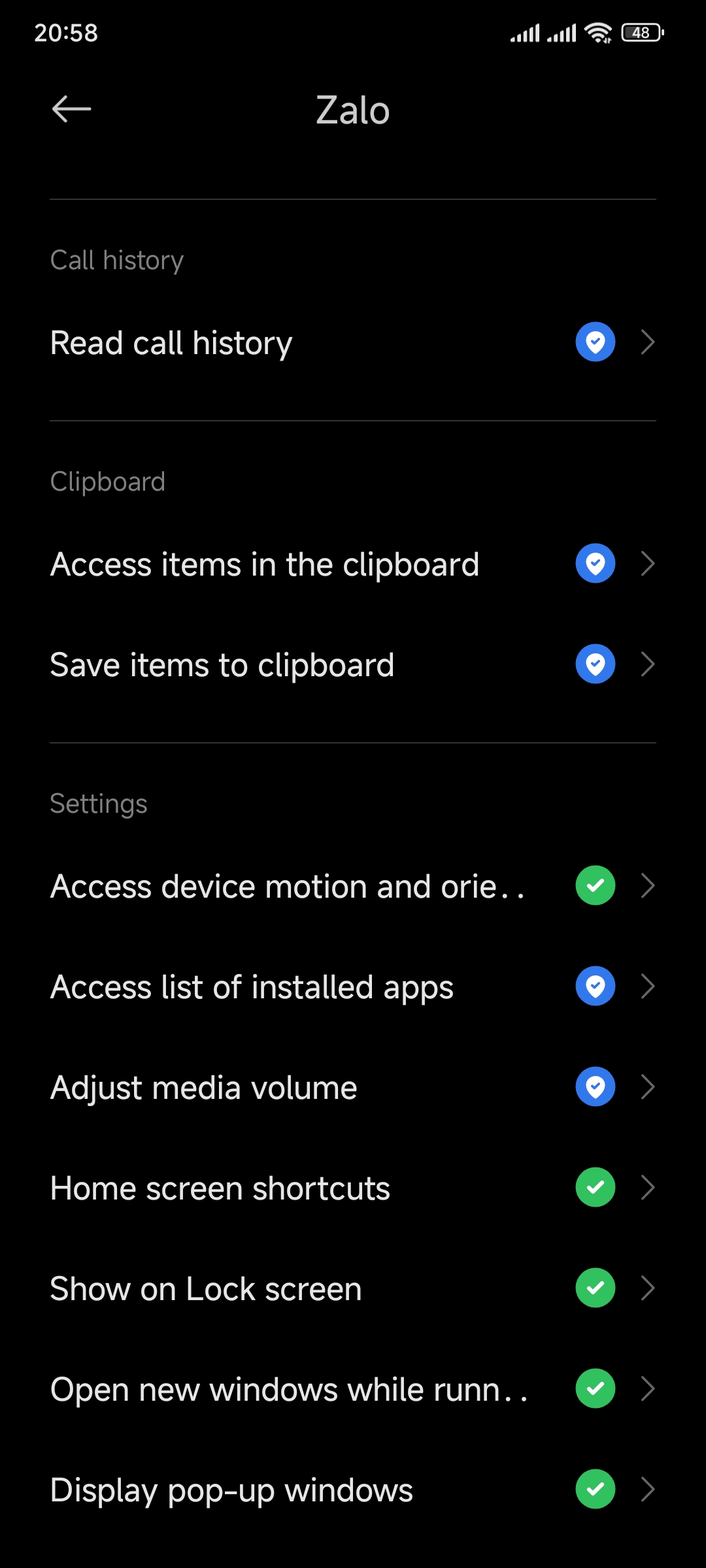Open Access items in the clipboard

(353, 564)
